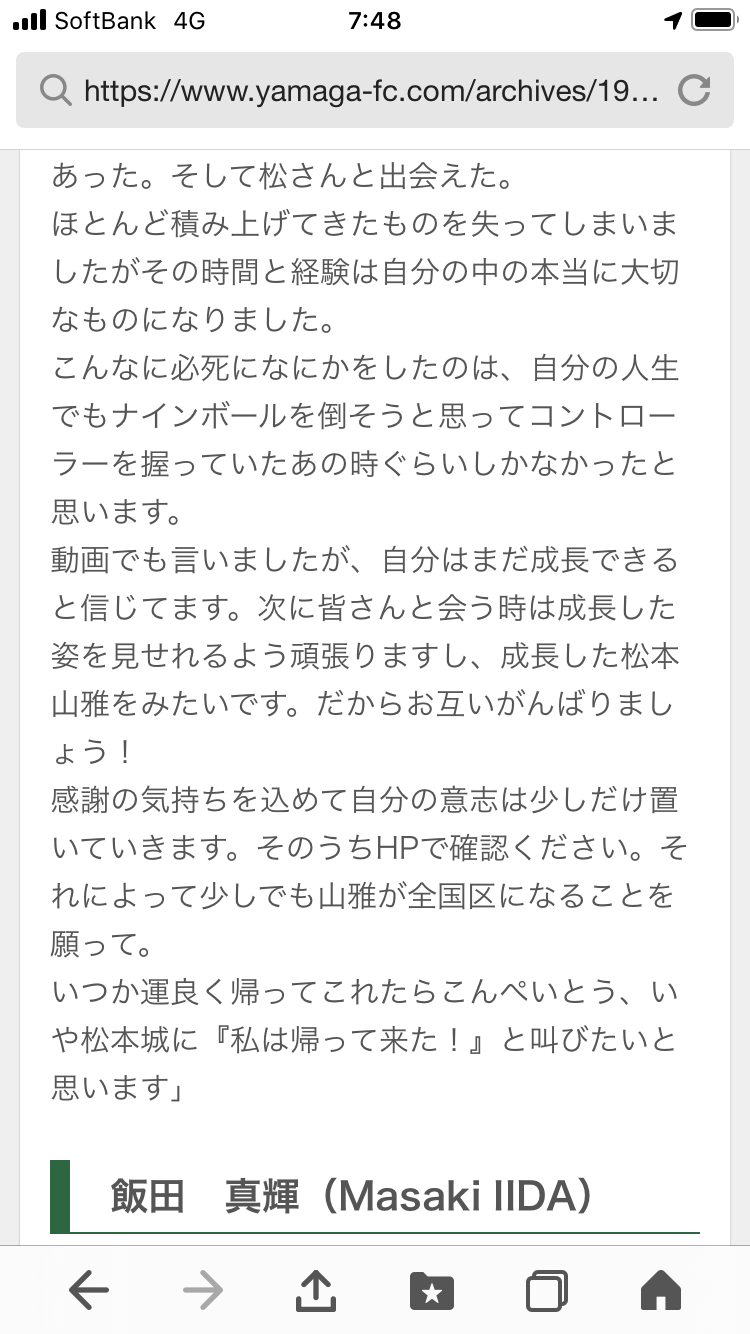Go to the browser home page
The width and height of the screenshot is (750, 1334).
[x=660, y=1291]
